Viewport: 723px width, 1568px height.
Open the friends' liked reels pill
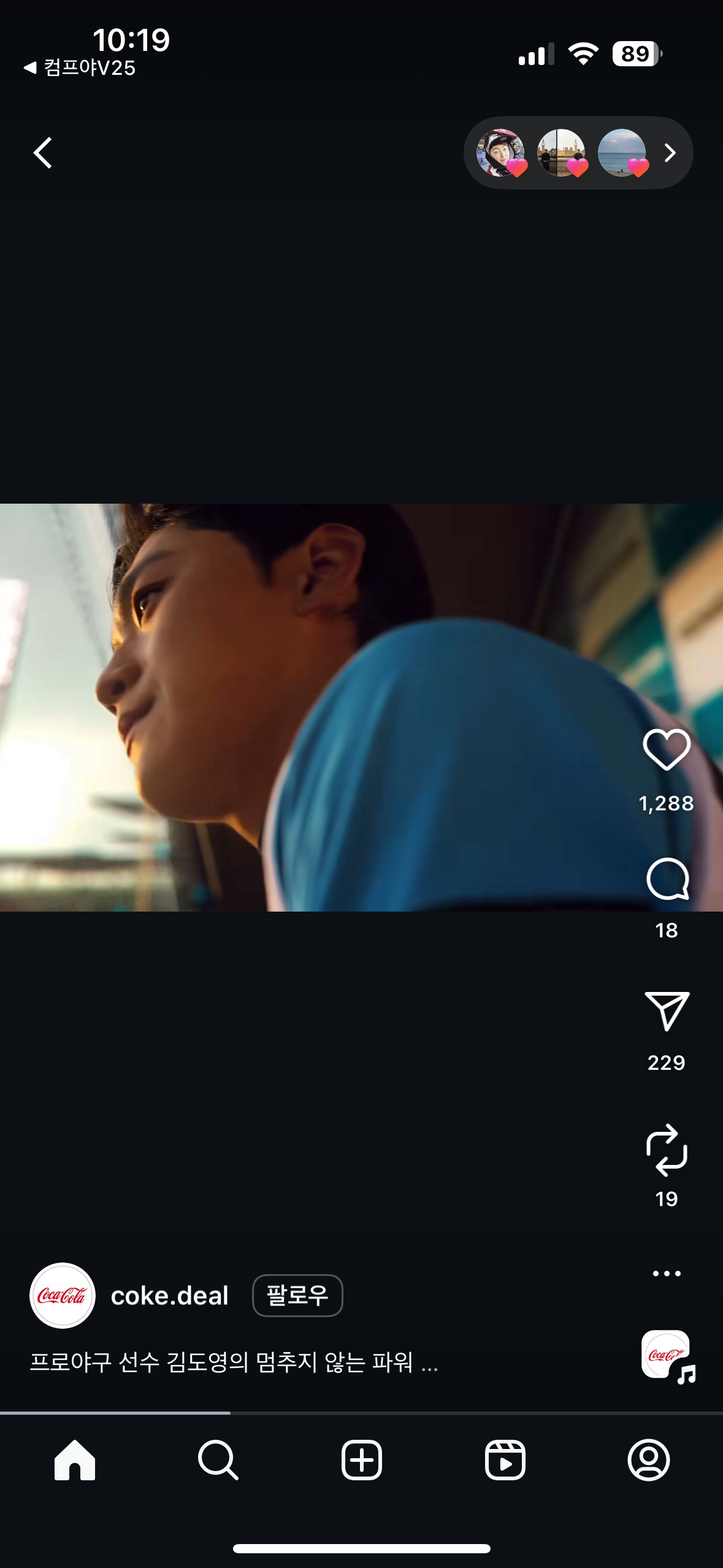578,153
